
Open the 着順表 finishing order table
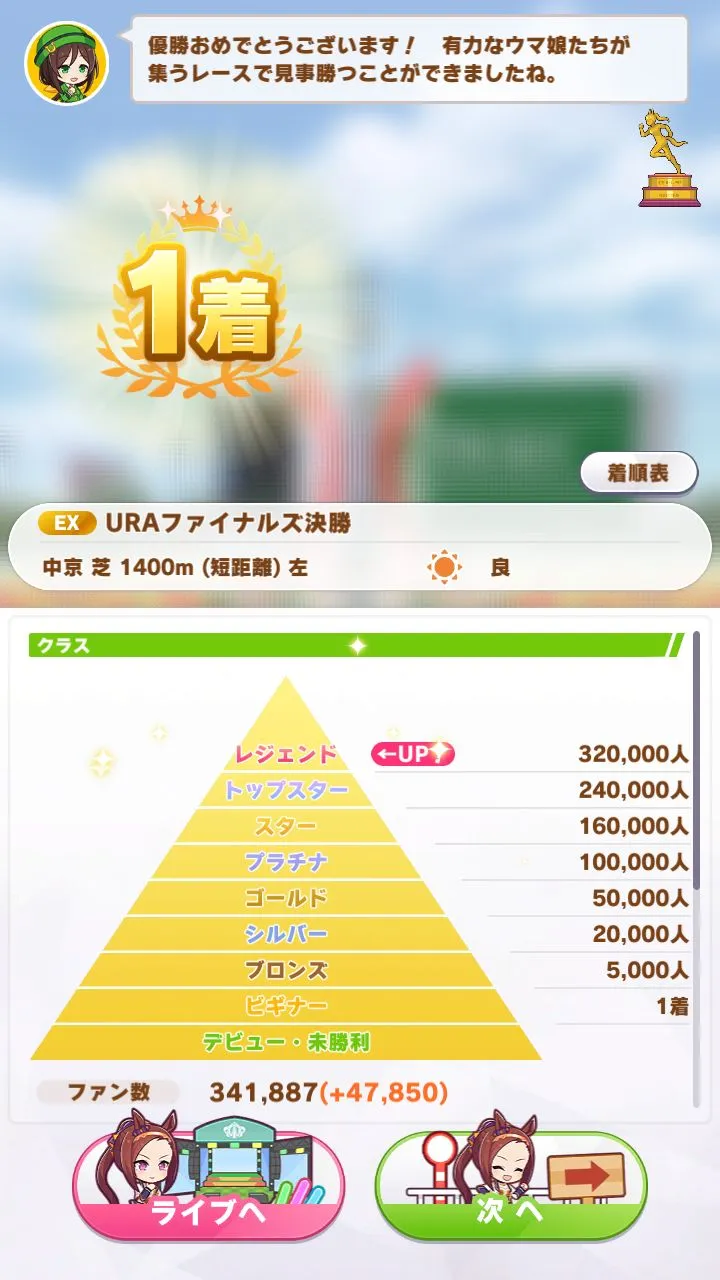click(x=638, y=473)
